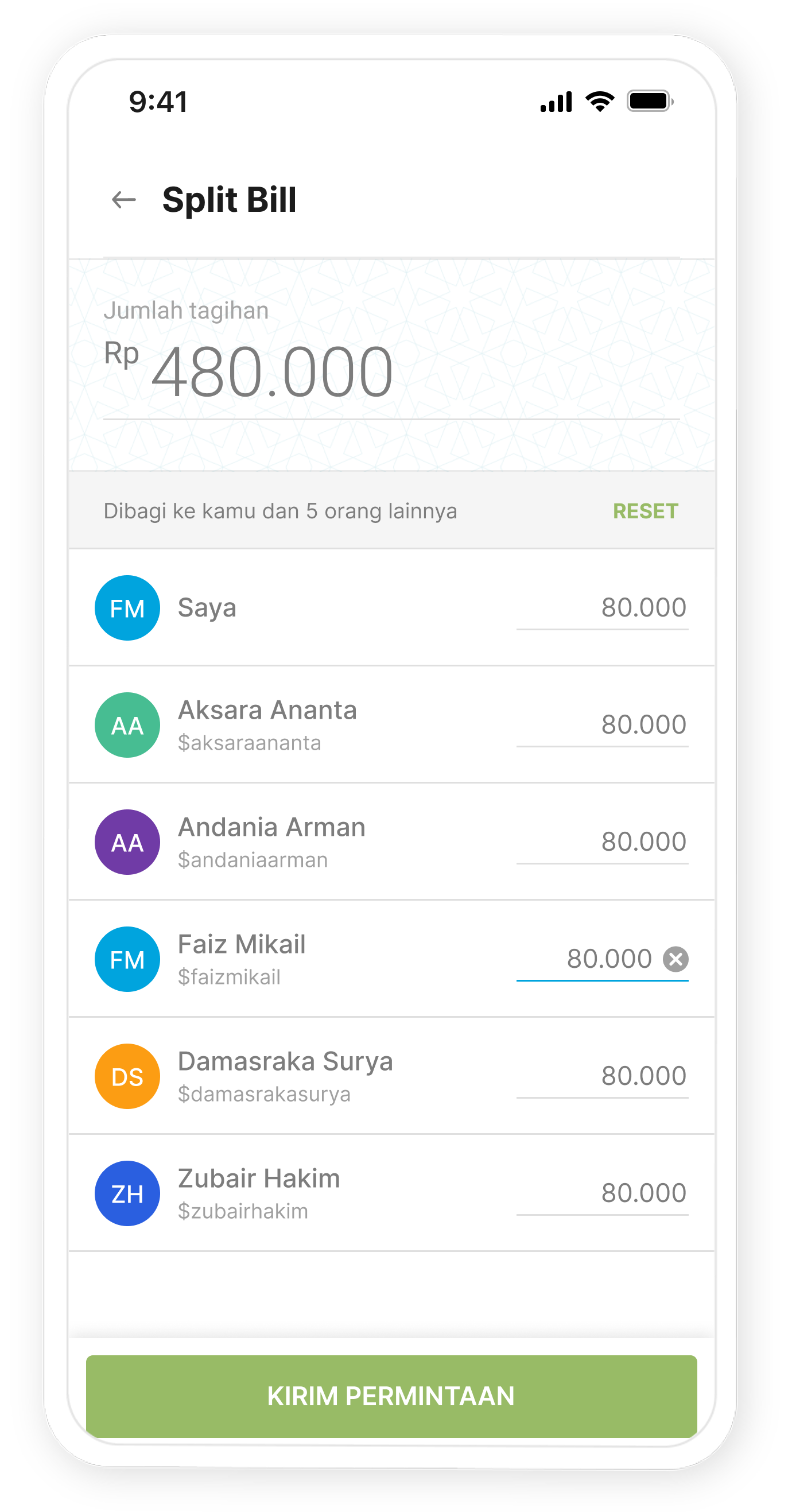Edit Aksara Ananta's amount field

[x=602, y=725]
